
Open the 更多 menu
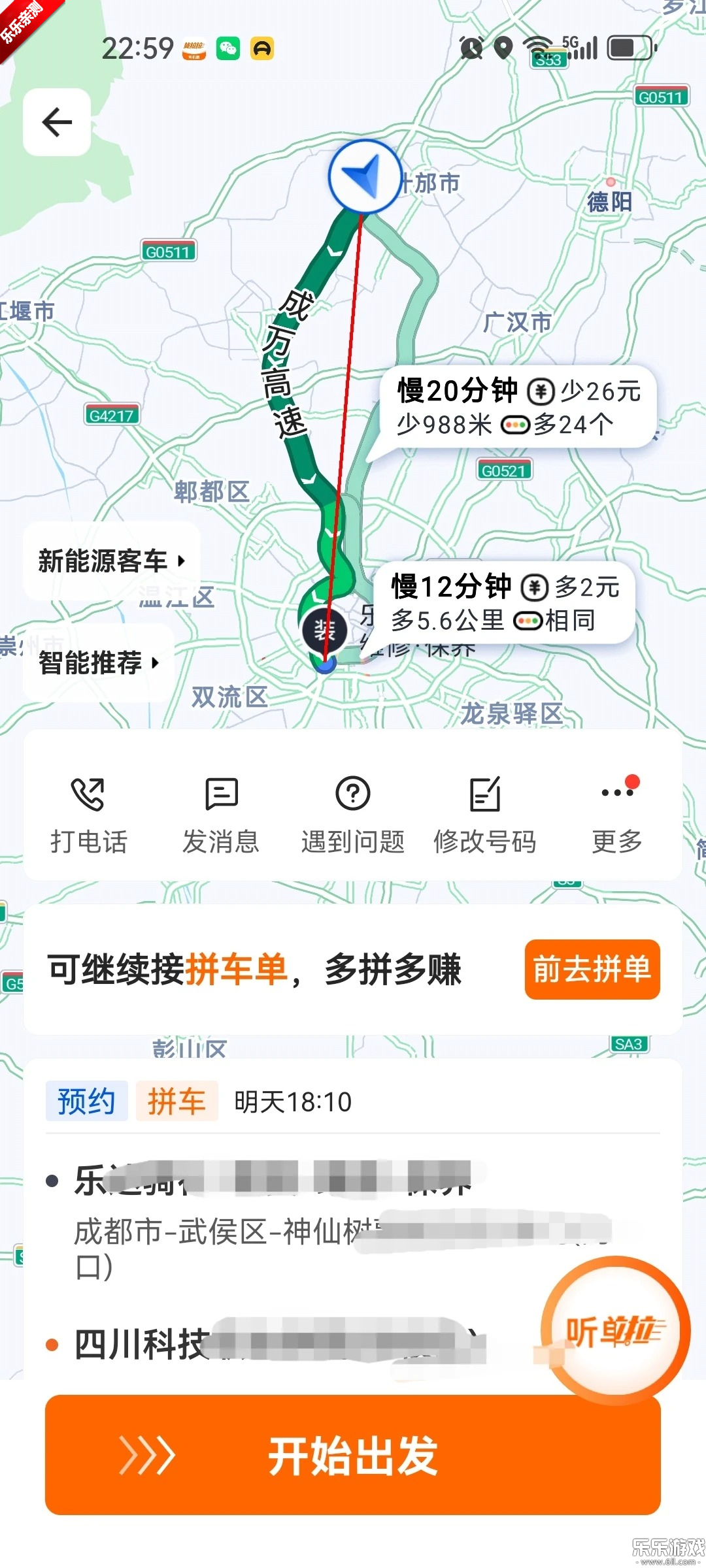click(617, 814)
